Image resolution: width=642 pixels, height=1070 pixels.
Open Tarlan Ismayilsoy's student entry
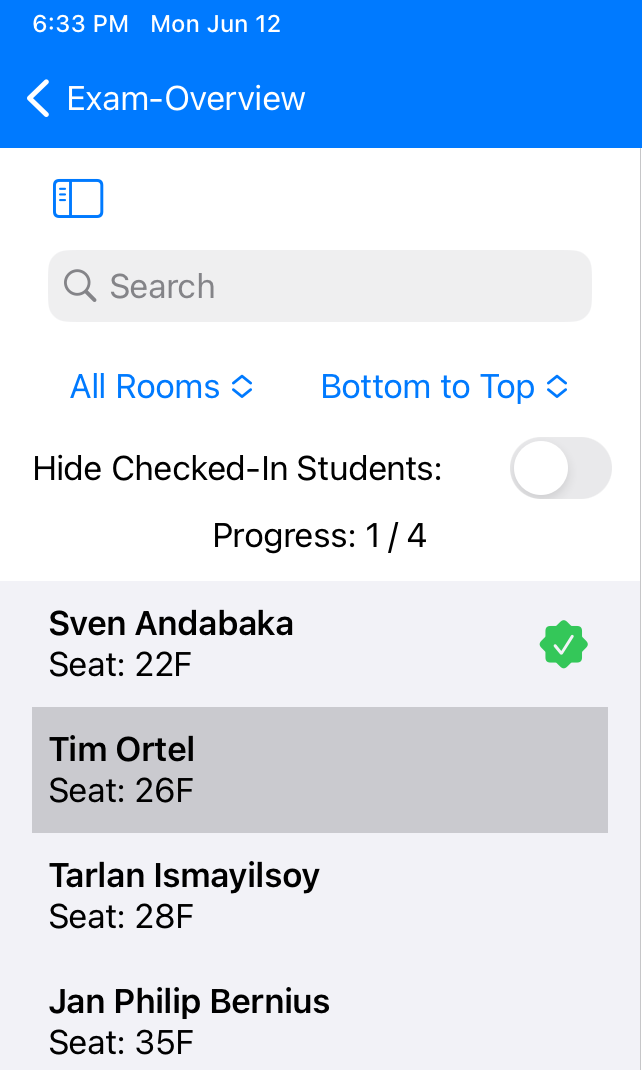pos(320,896)
